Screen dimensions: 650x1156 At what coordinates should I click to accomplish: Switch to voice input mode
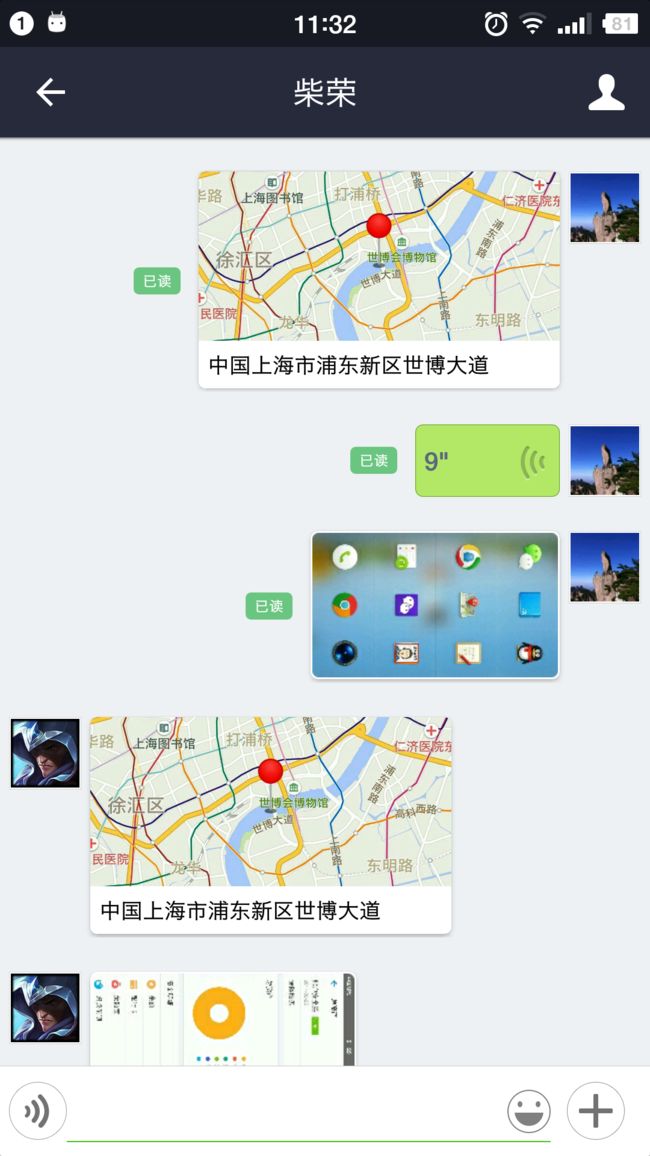(x=38, y=1110)
